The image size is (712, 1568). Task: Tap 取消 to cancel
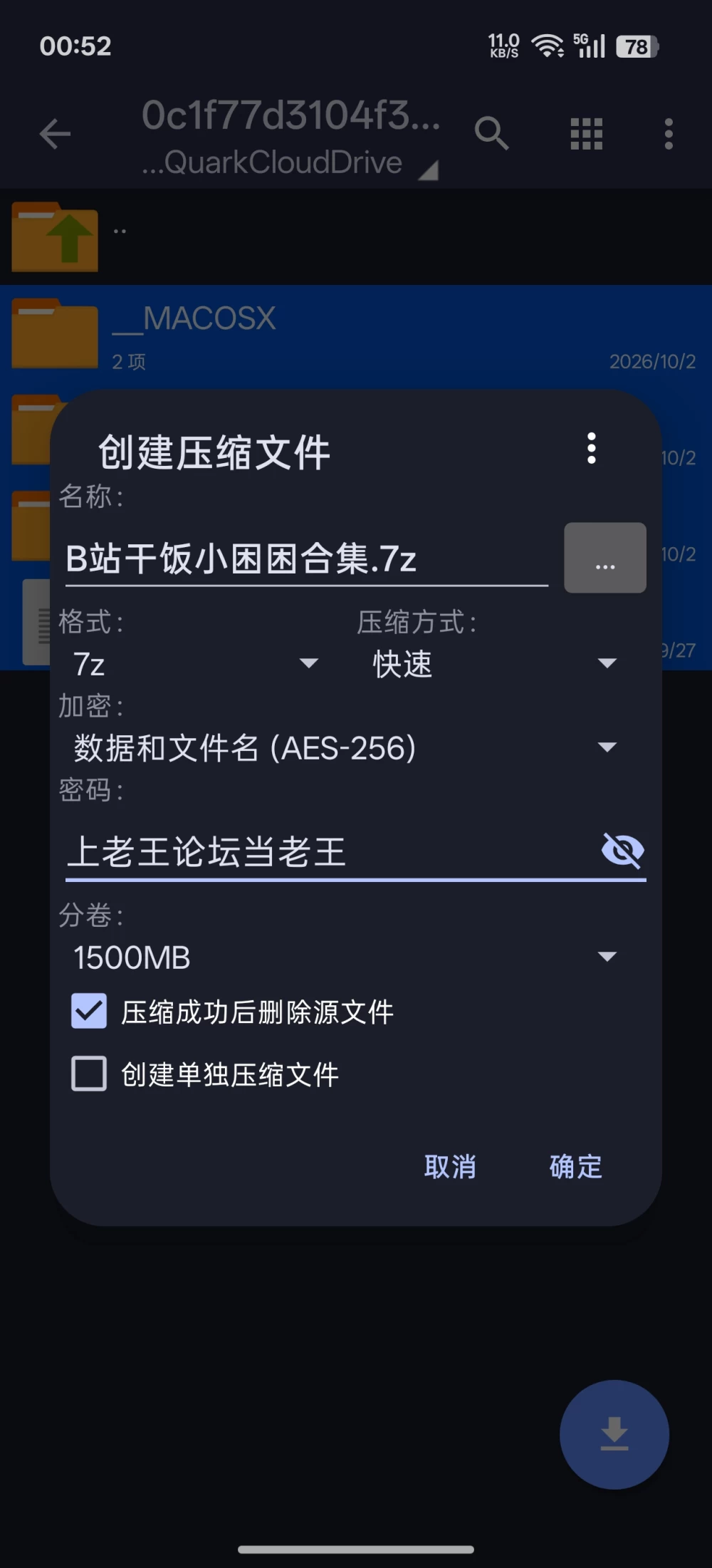(450, 1167)
